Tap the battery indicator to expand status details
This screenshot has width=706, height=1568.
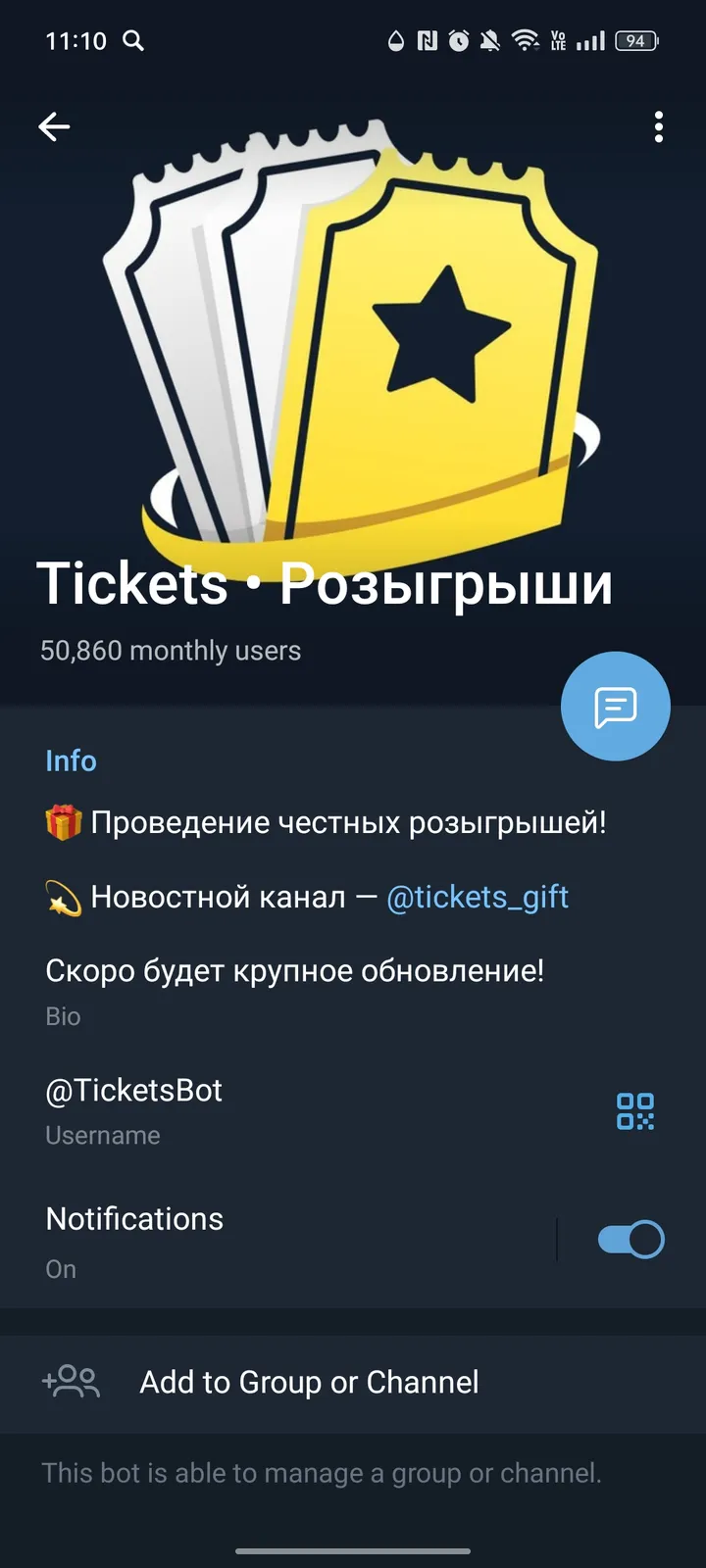tap(634, 41)
